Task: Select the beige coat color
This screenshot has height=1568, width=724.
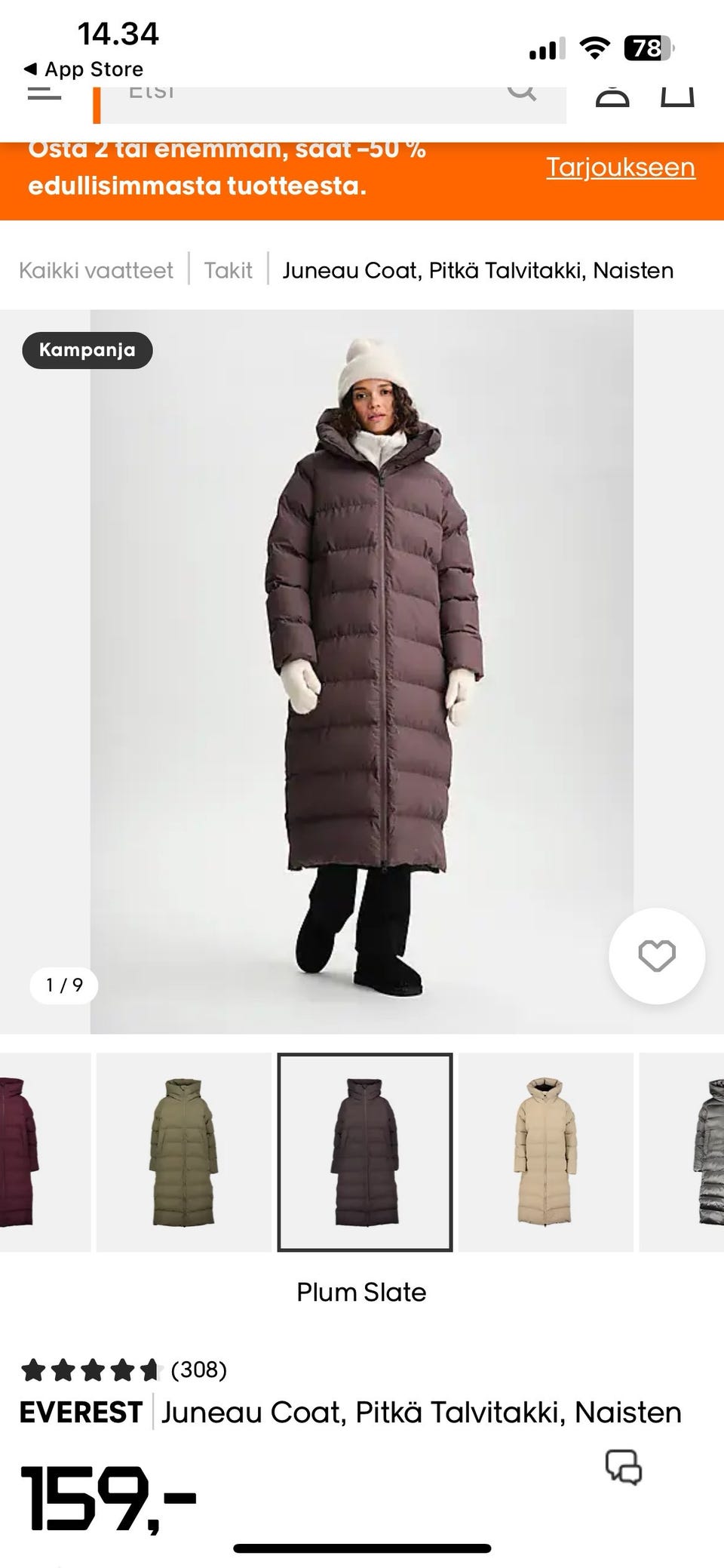Action: click(546, 1152)
